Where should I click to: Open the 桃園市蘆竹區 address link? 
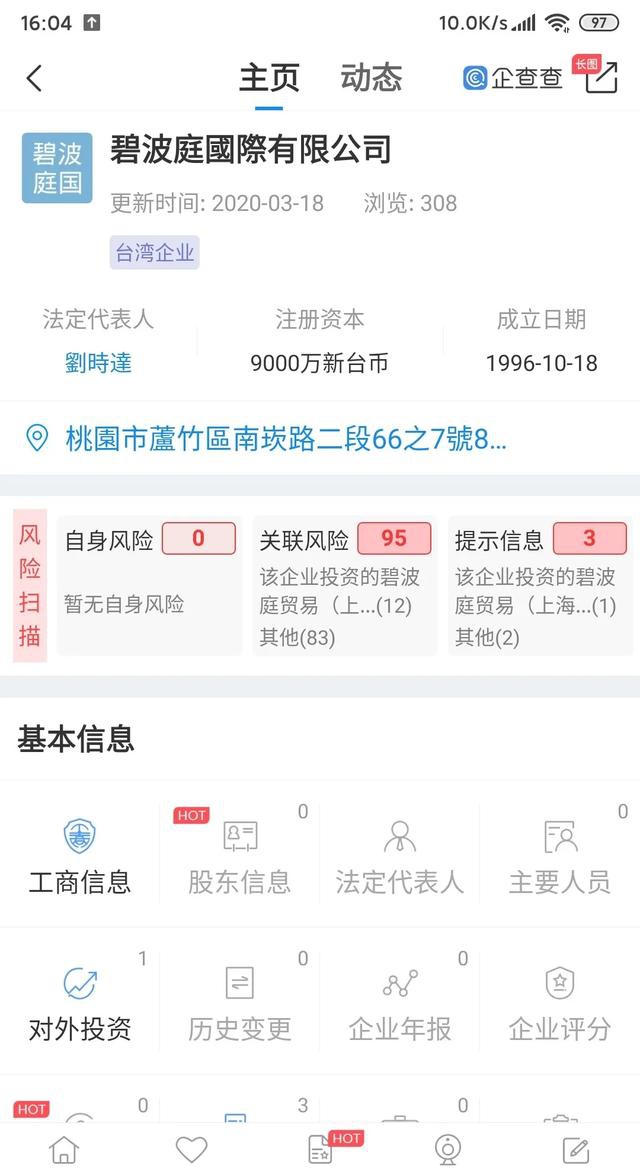click(286, 438)
